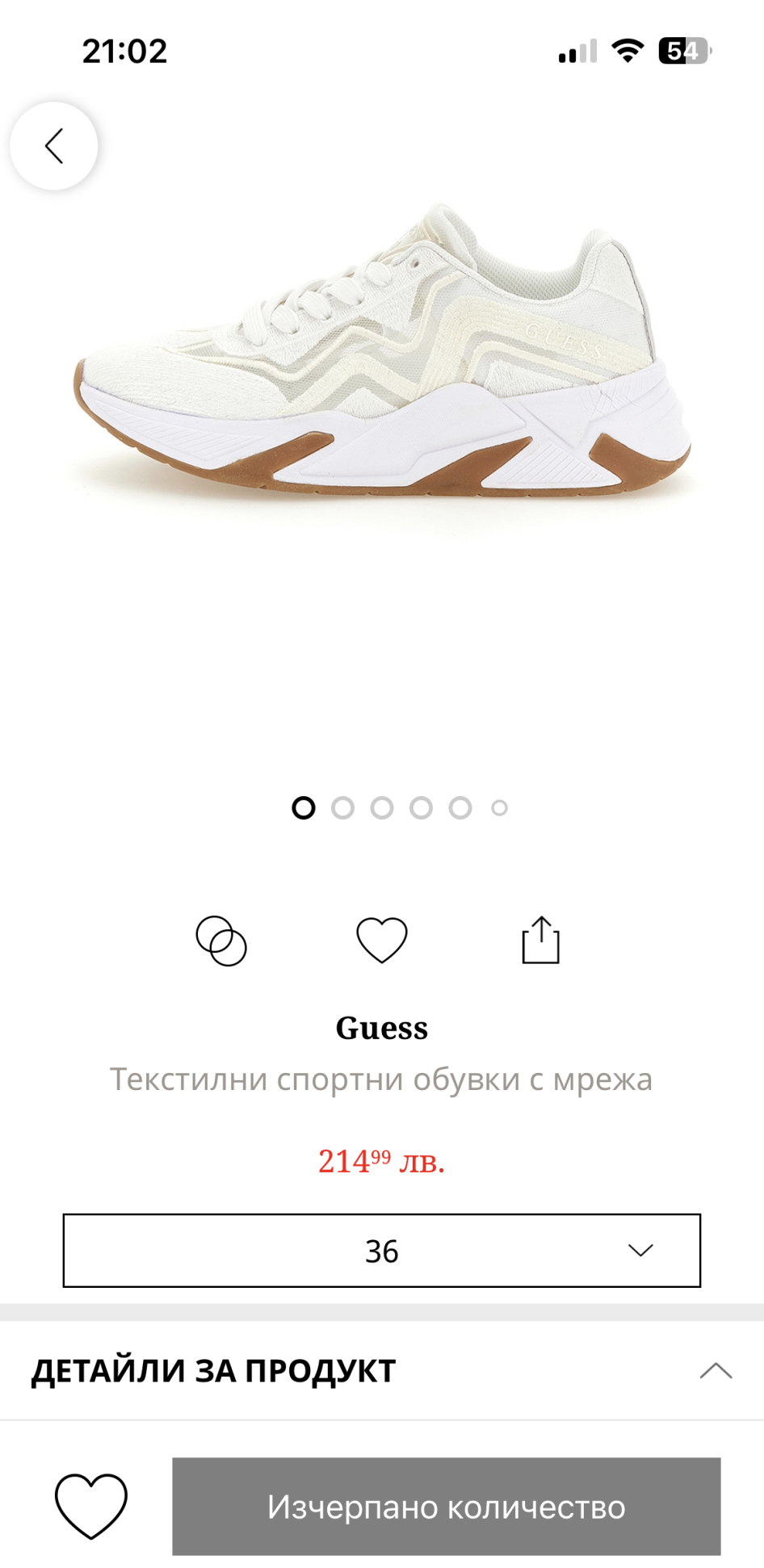Share this Guess sneaker
Screen dimensions: 764x1568
point(540,941)
